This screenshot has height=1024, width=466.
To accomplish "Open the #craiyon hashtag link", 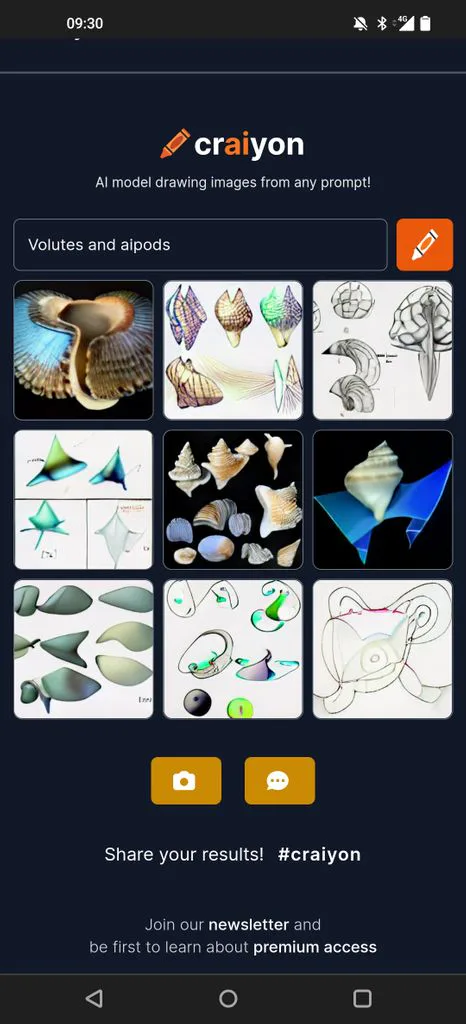I will pyautogui.click(x=319, y=854).
